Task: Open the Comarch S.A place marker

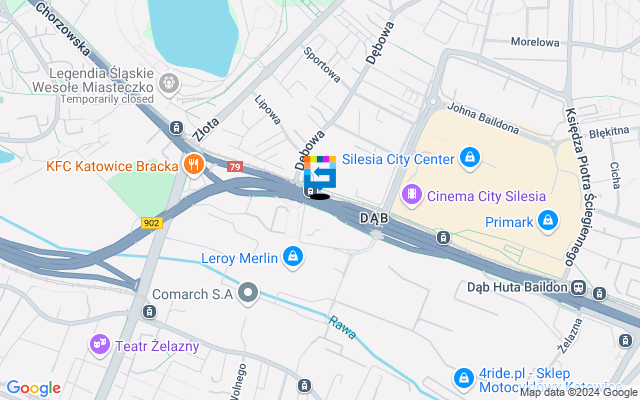Action: coord(248,294)
